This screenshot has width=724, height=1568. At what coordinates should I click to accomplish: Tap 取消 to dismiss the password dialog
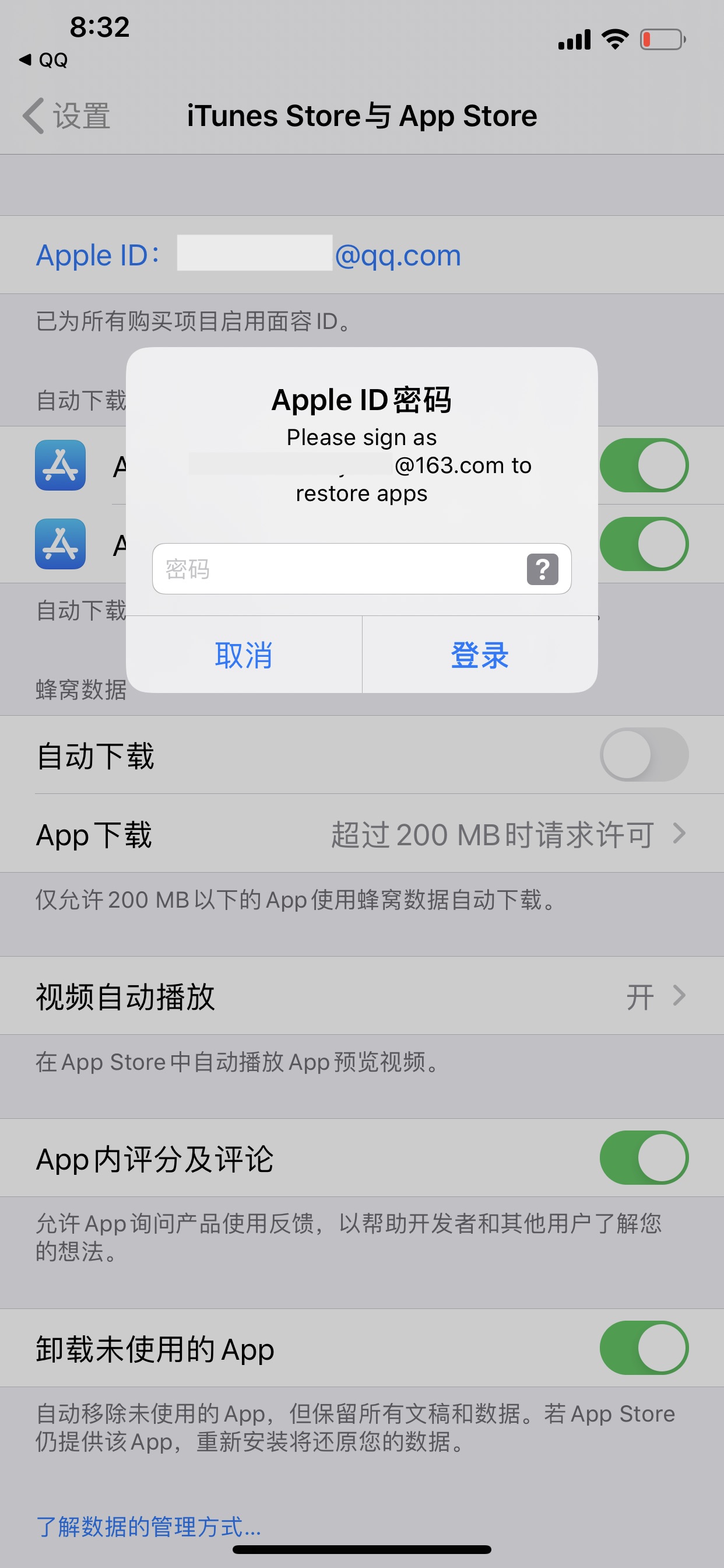click(243, 655)
